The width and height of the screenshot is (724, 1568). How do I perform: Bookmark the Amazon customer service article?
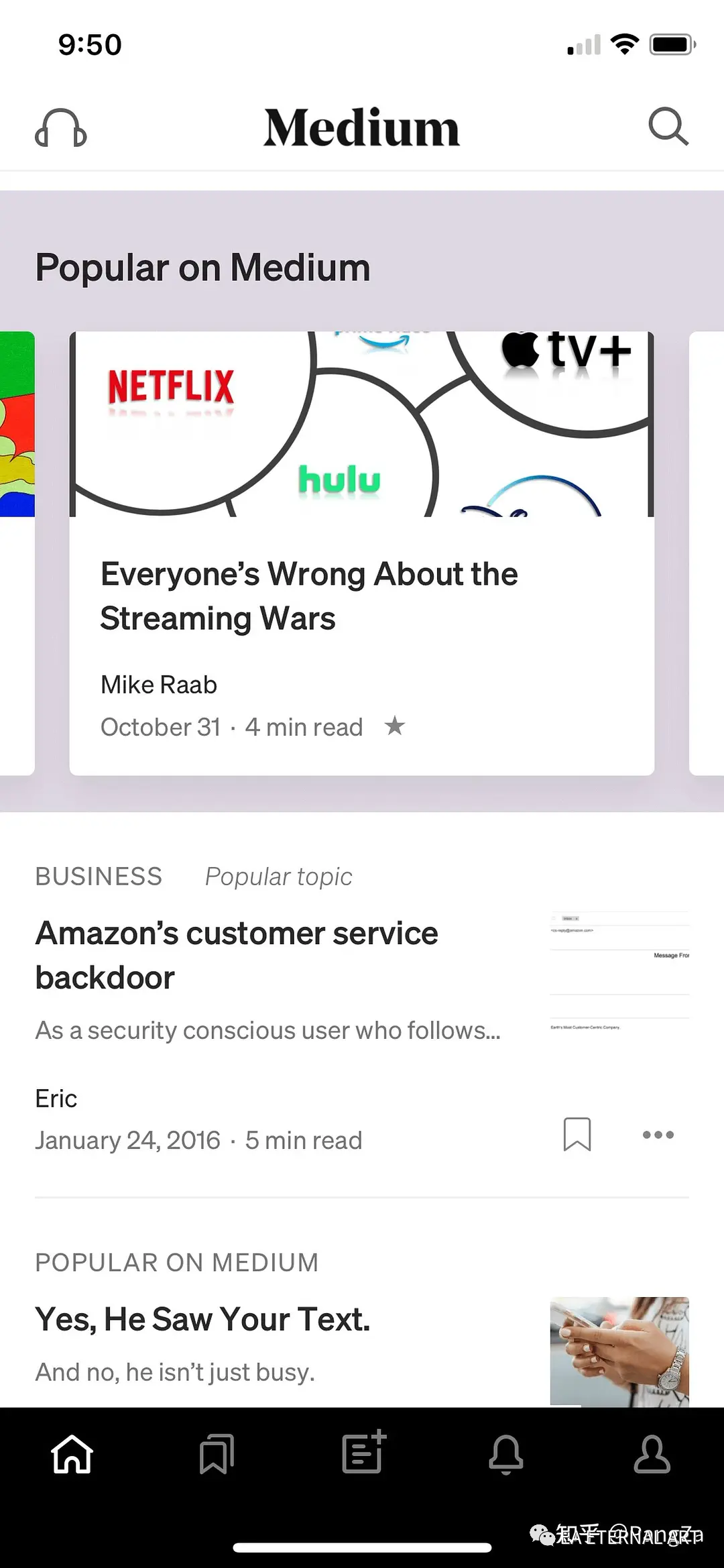[x=577, y=1134]
